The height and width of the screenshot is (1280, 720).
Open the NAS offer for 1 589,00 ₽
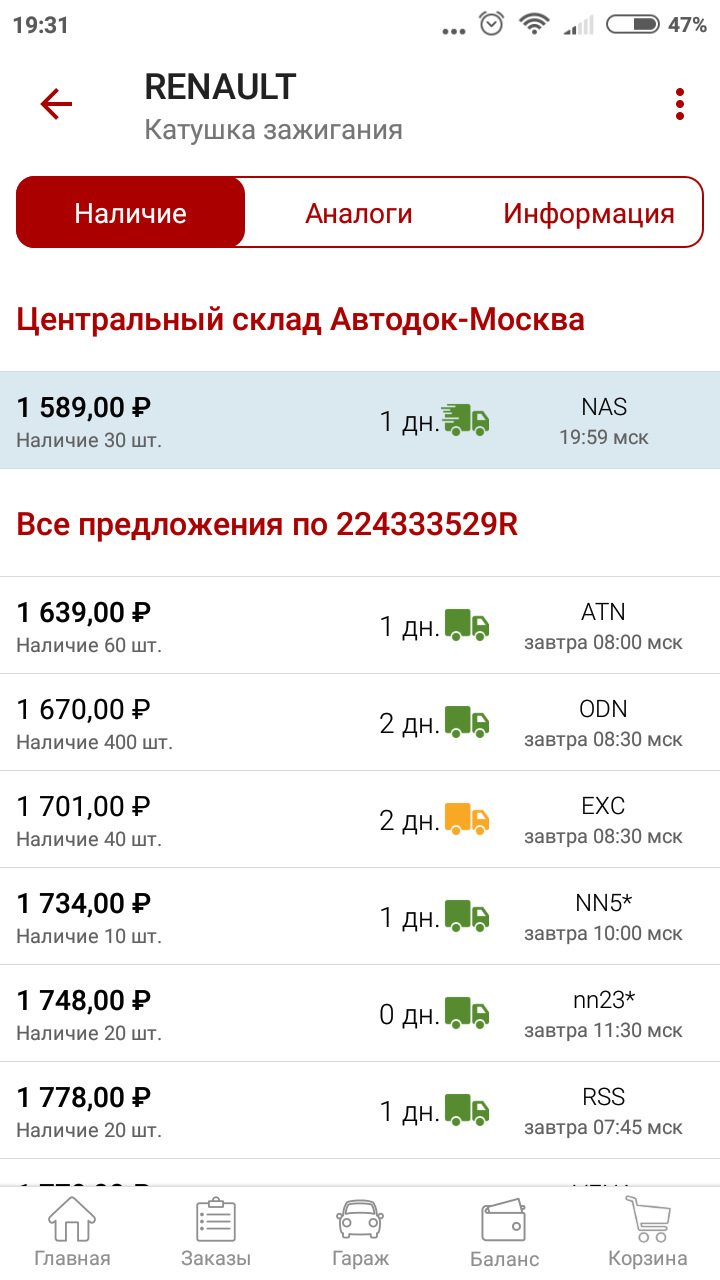[x=360, y=420]
